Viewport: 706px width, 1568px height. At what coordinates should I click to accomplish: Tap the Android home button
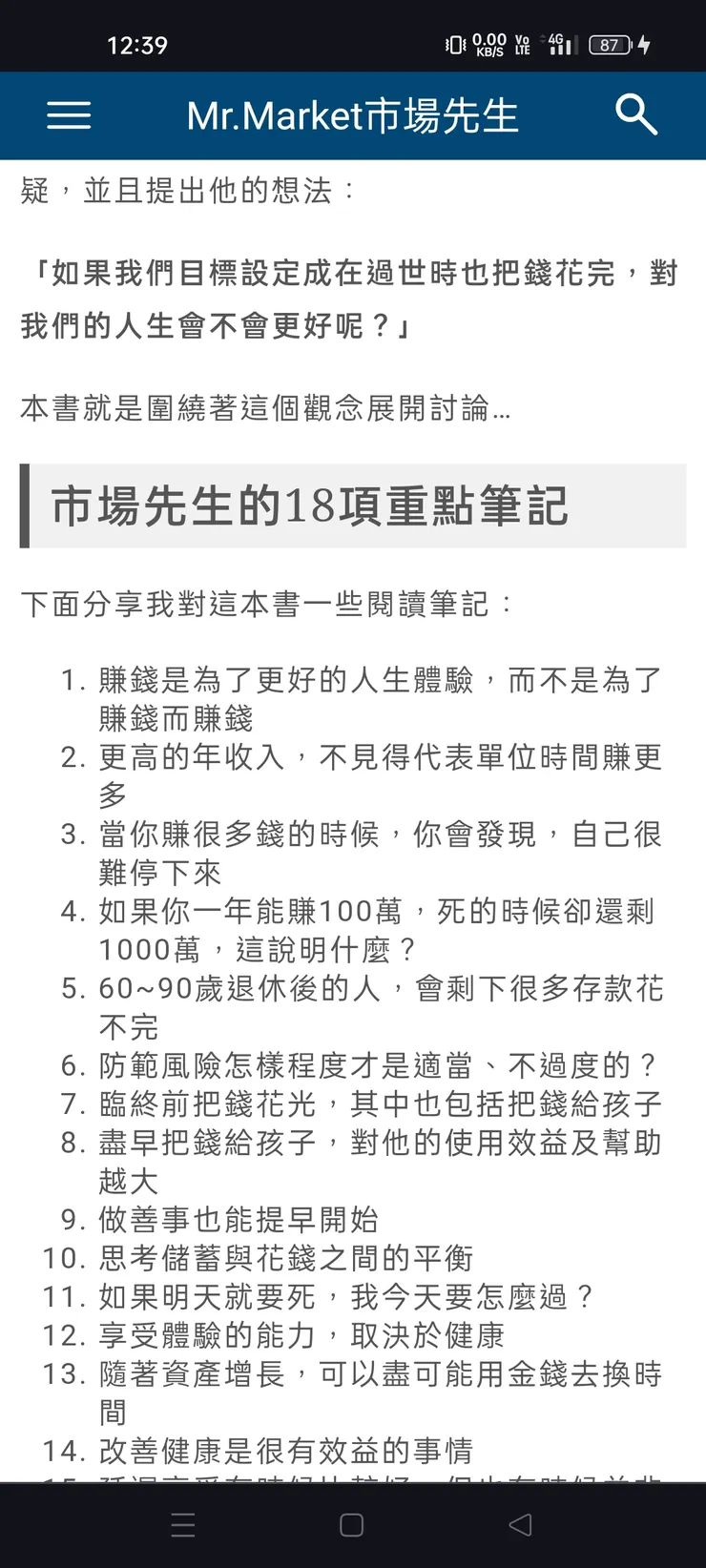click(351, 1526)
